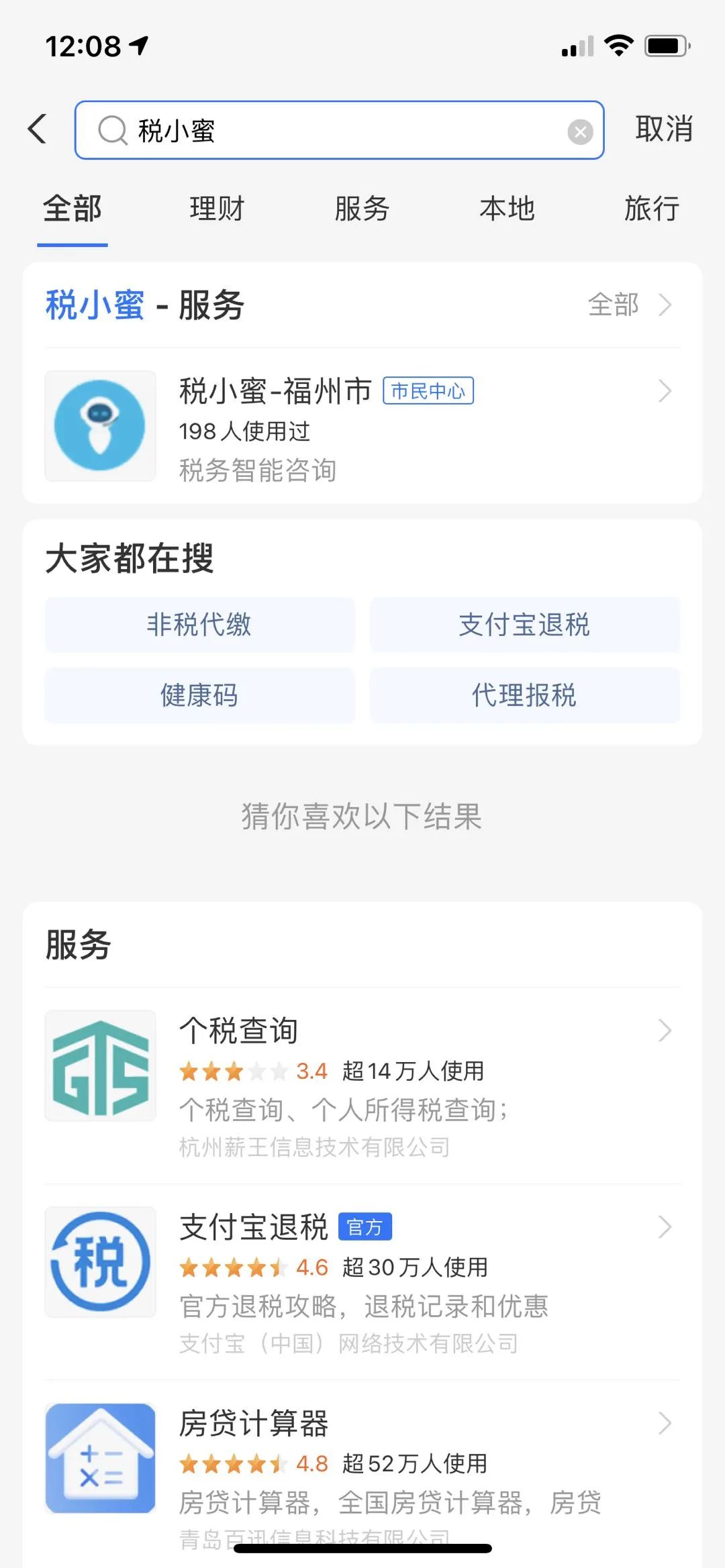Search the suggestion 代理报税
The image size is (725, 1568).
(x=524, y=695)
